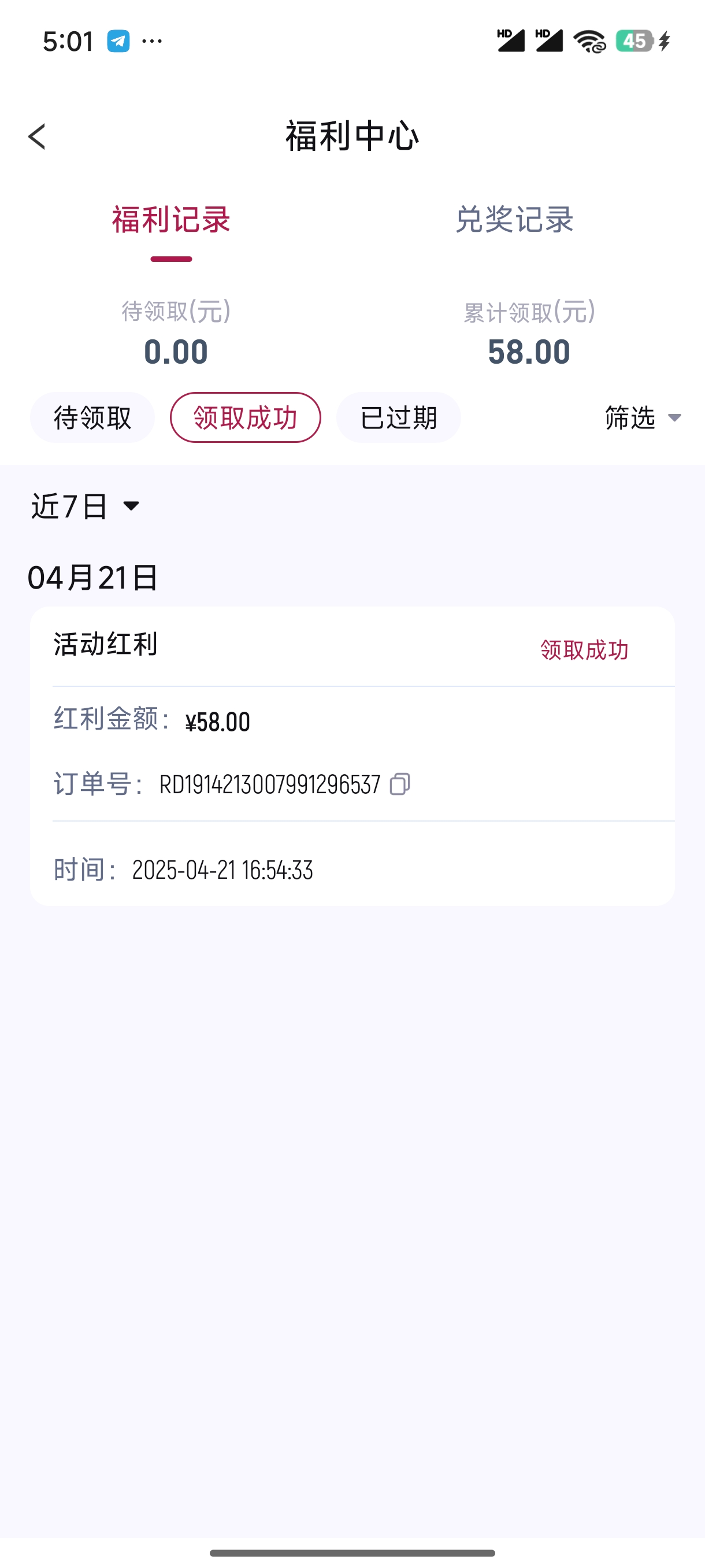
Task: Go back from 福利中心 page
Action: coord(37,136)
